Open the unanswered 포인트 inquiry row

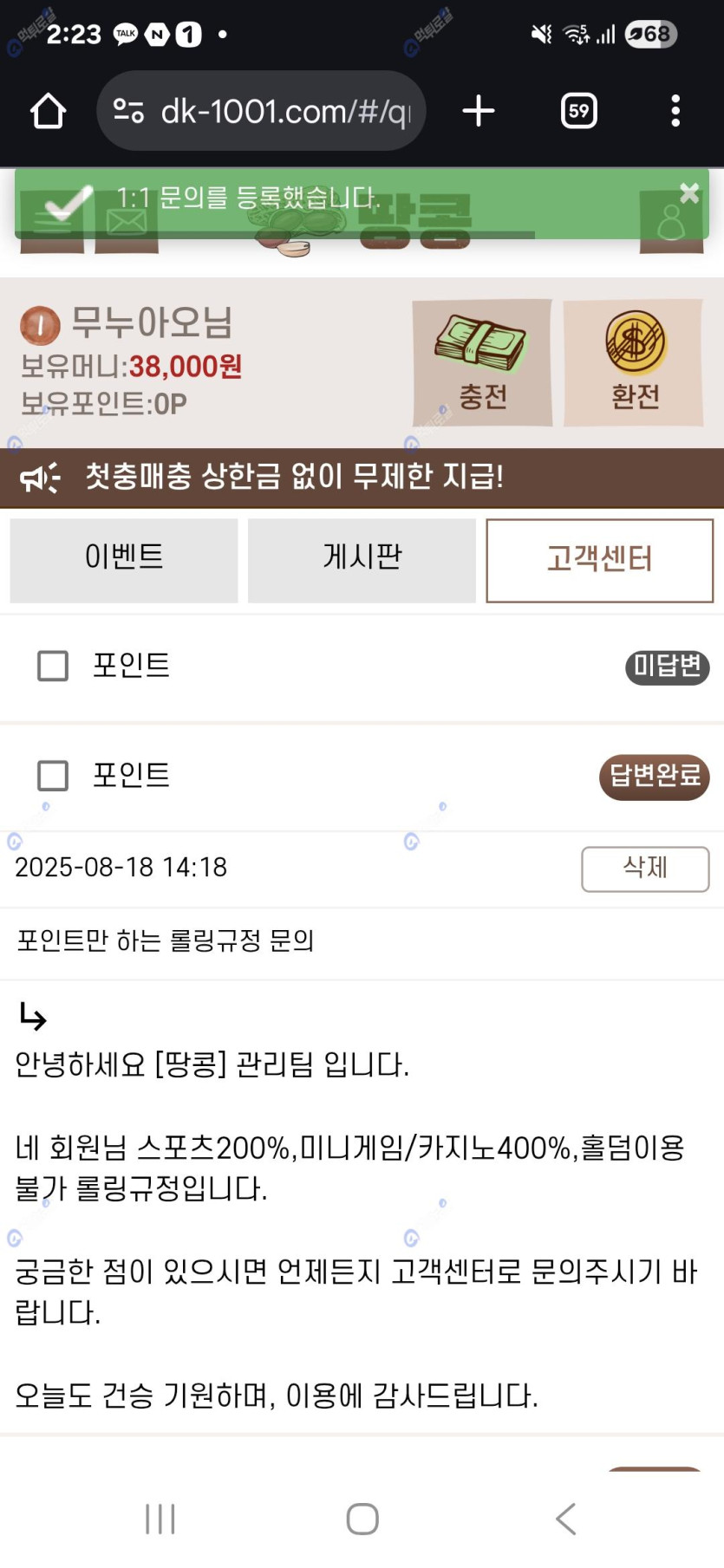tap(347, 666)
